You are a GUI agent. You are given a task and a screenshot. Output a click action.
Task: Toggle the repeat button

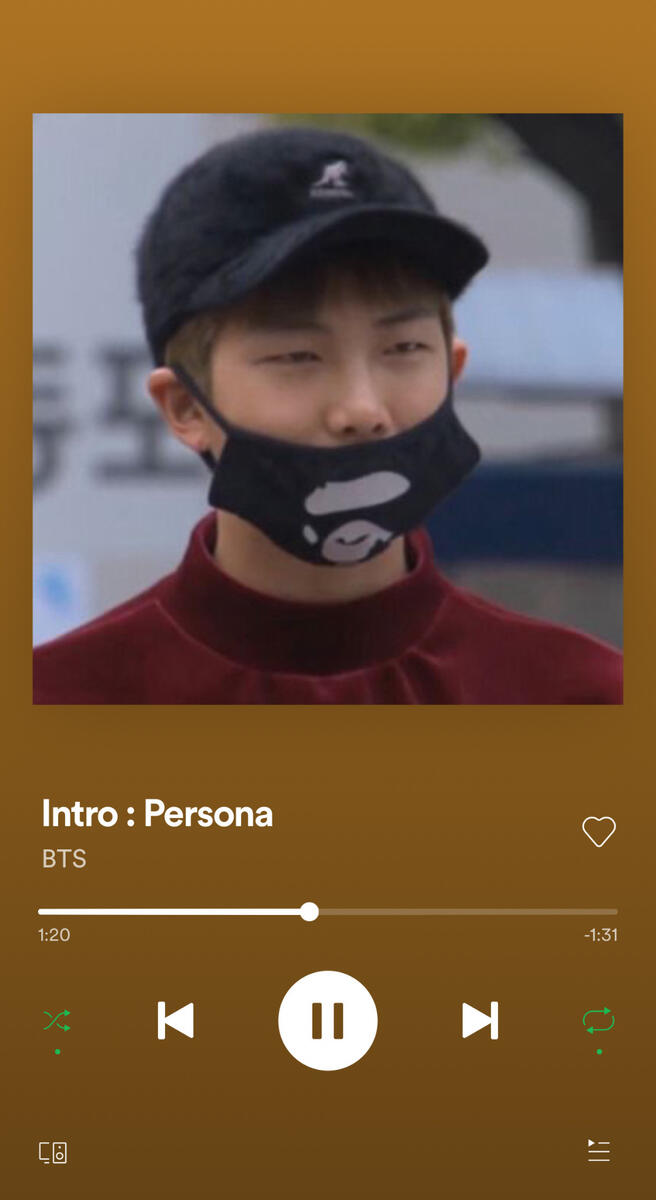pyautogui.click(x=598, y=1020)
